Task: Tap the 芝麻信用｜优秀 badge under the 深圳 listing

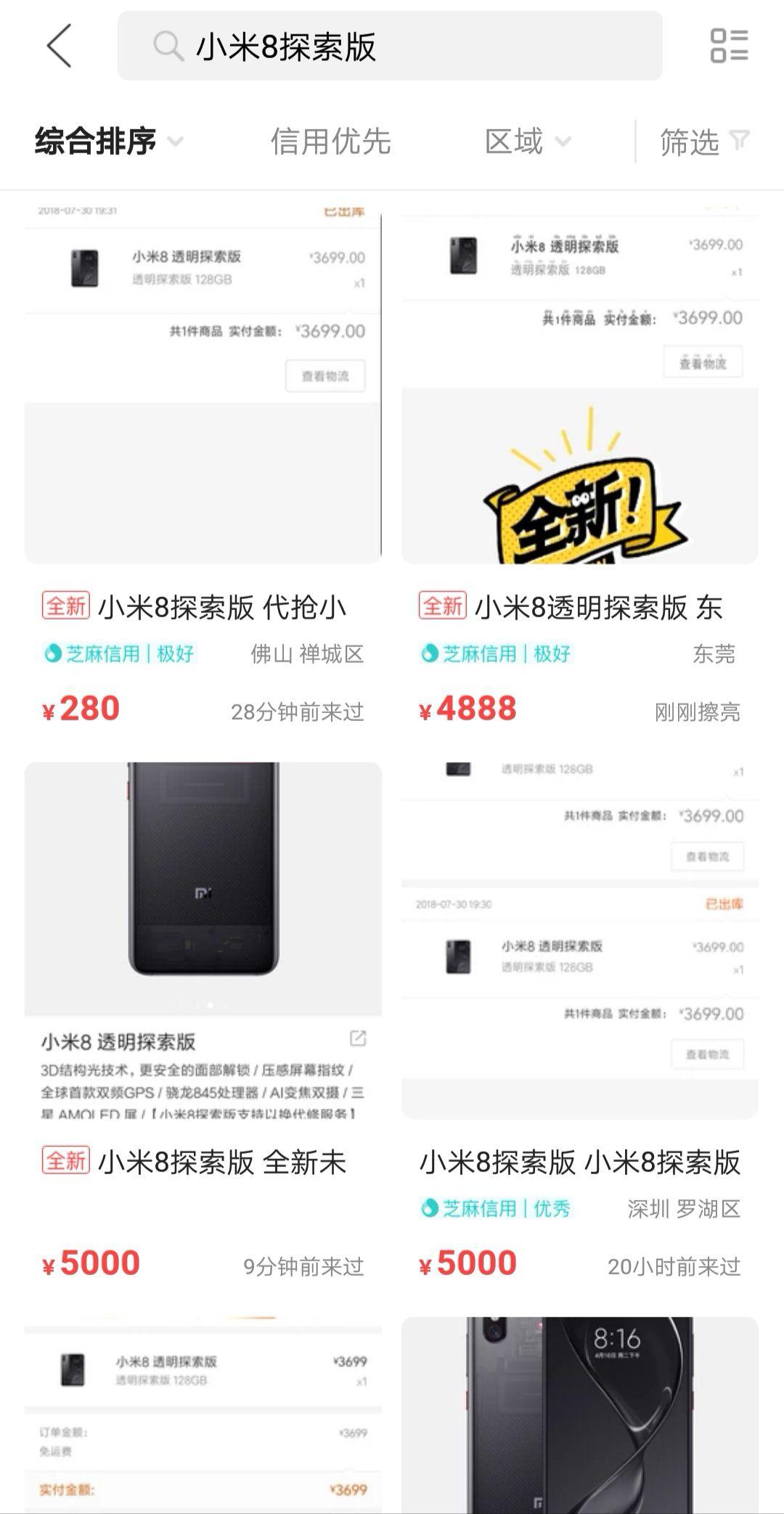Action: 496,1208
